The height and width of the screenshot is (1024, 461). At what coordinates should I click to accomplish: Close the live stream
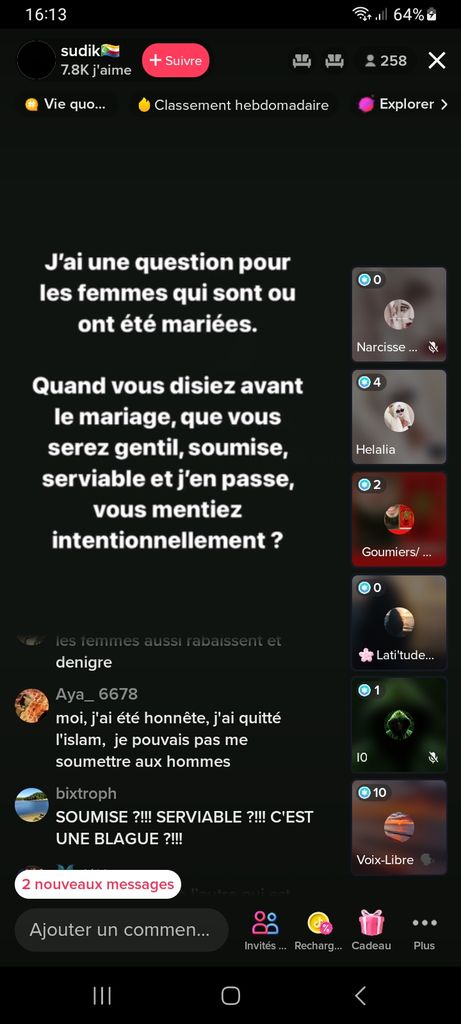point(437,61)
